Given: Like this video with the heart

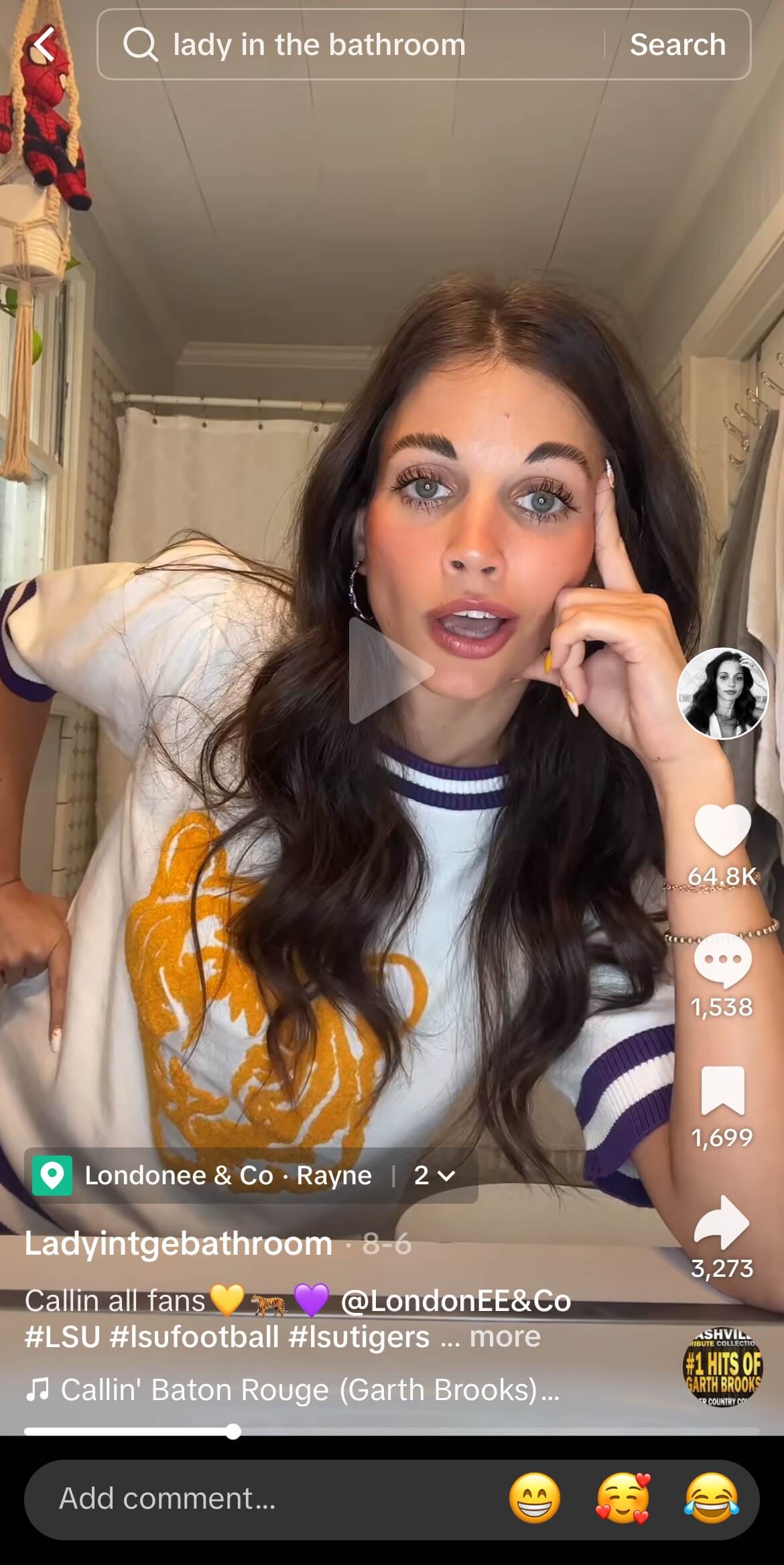Looking at the screenshot, I should click(722, 830).
